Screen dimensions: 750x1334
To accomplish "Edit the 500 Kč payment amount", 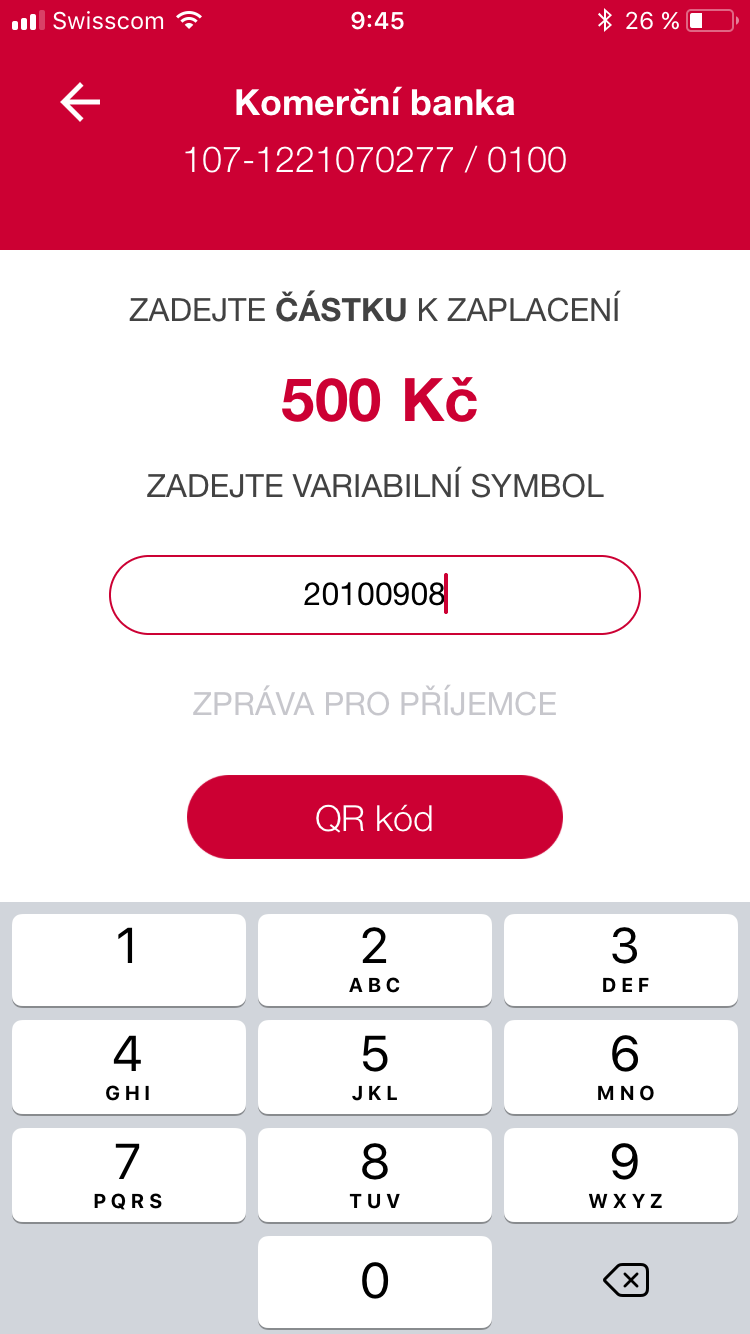I will (379, 401).
